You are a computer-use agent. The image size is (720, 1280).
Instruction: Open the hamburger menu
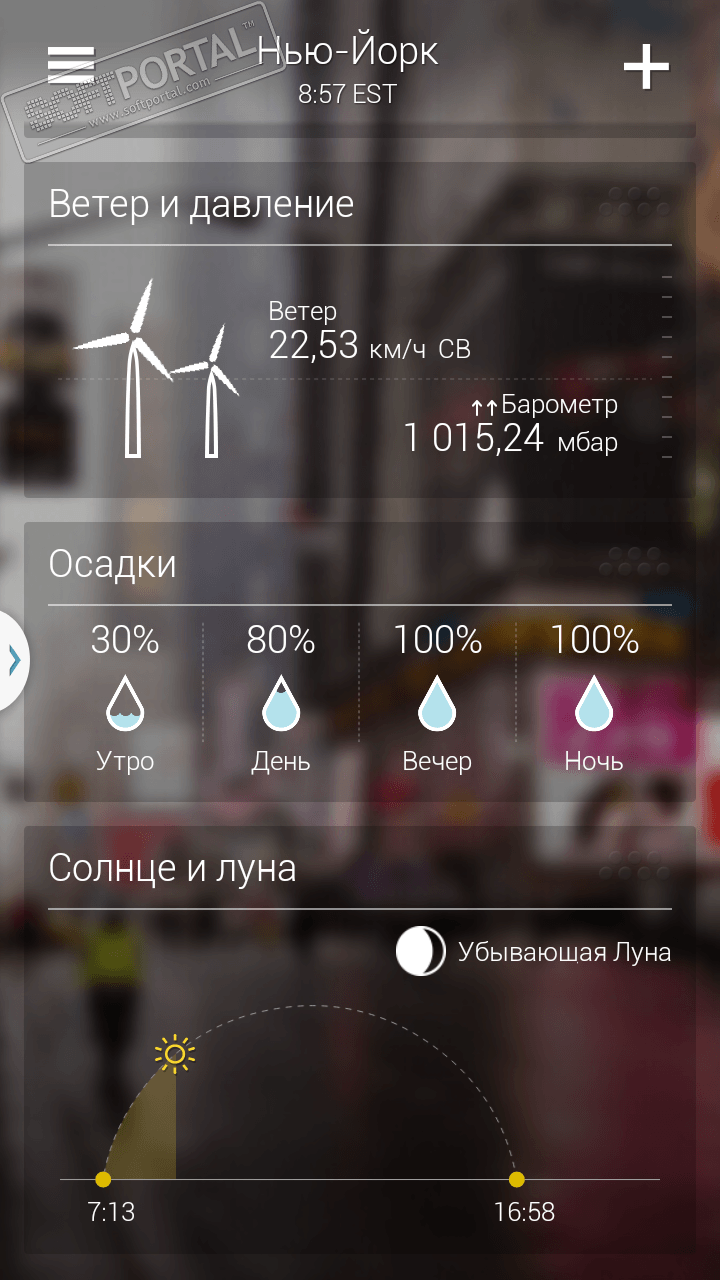[71, 66]
